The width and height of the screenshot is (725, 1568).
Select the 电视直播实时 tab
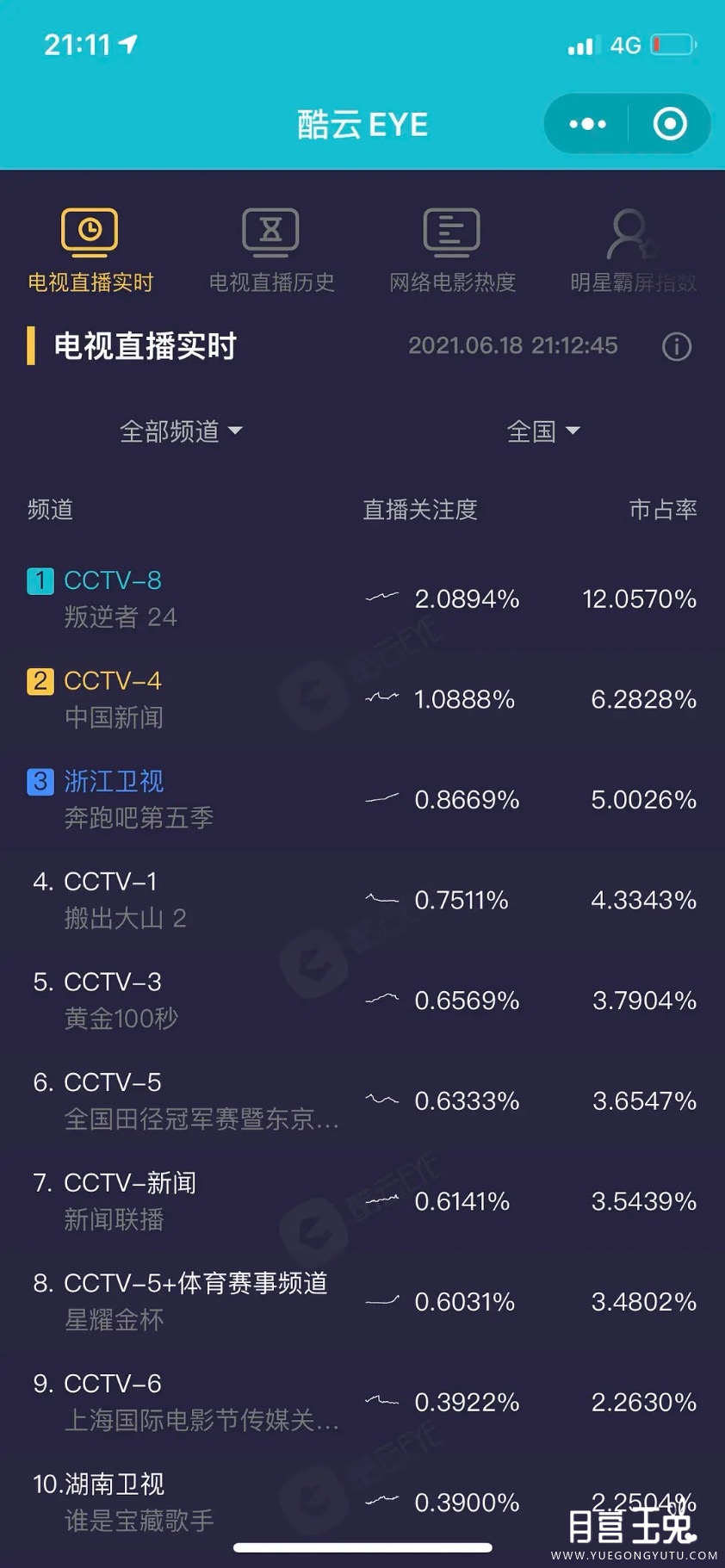(x=90, y=250)
